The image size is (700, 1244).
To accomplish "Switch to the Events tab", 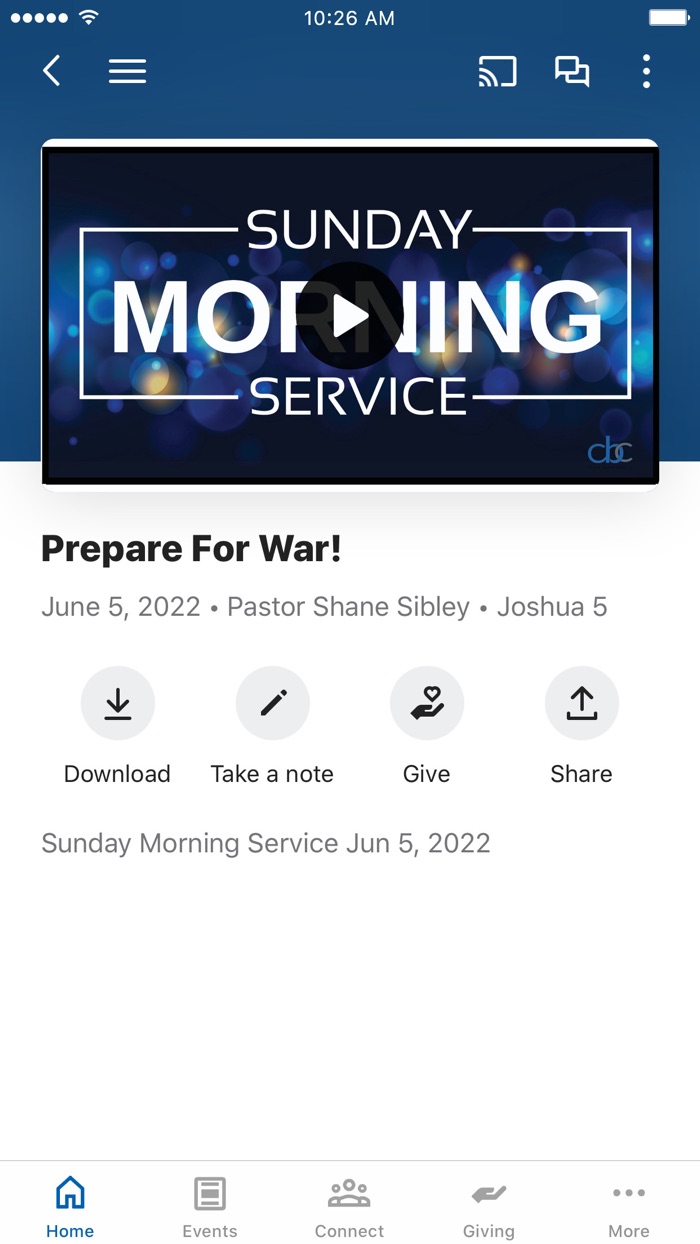I will (x=210, y=1207).
